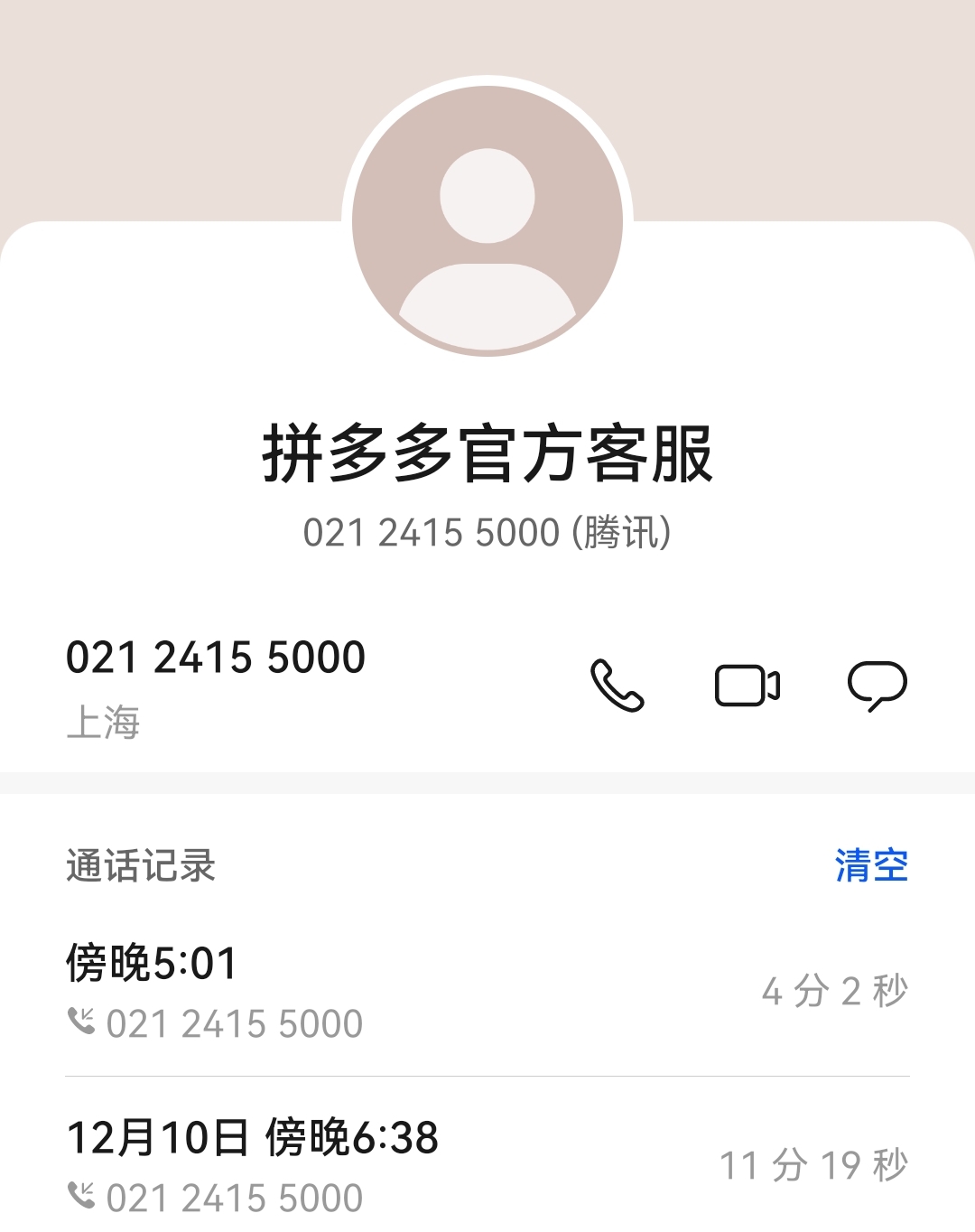Select the number 021 2415 5000 (腾讯) subtitle
The image size is (975, 1232).
(487, 533)
